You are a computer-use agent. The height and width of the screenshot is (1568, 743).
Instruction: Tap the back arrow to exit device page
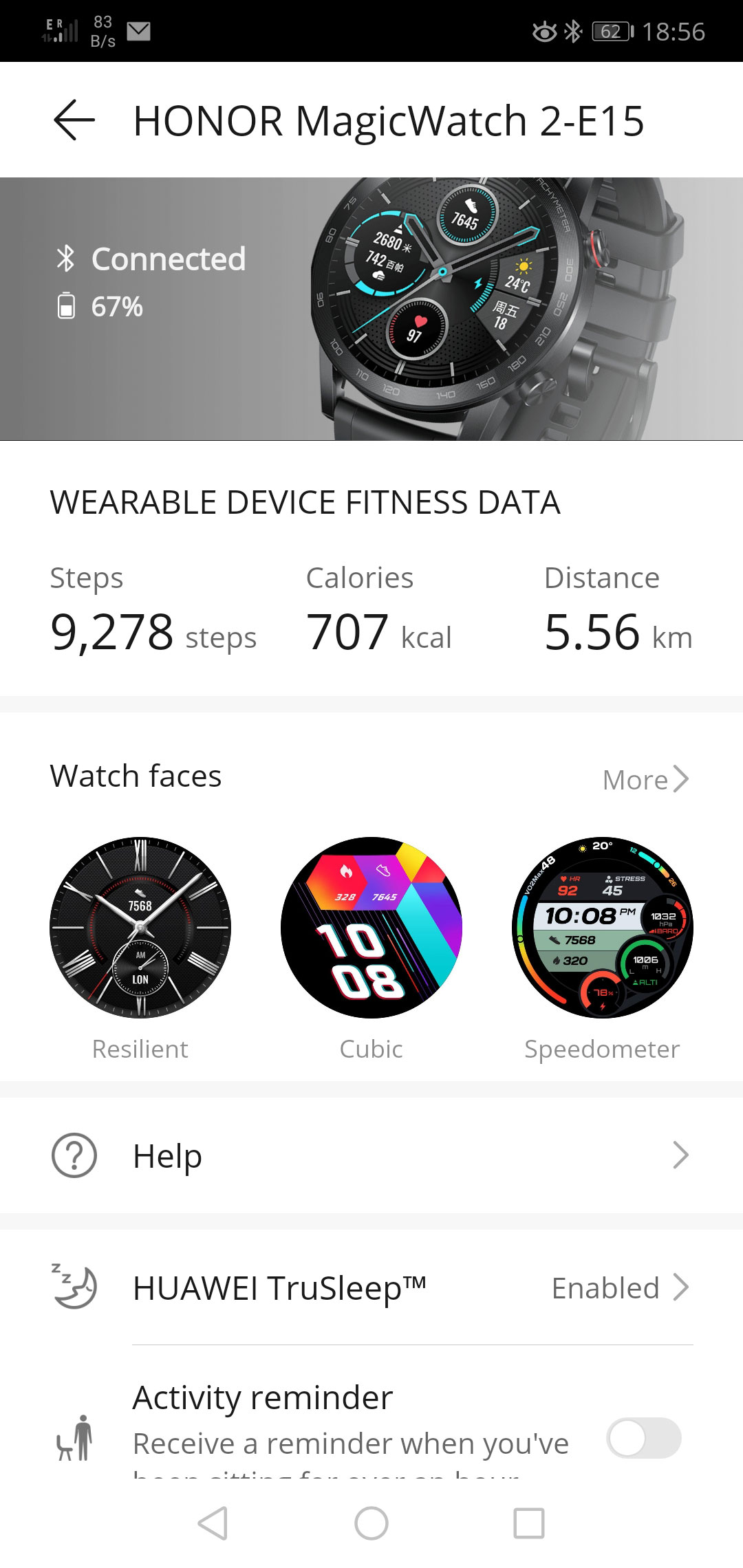pyautogui.click(x=73, y=122)
